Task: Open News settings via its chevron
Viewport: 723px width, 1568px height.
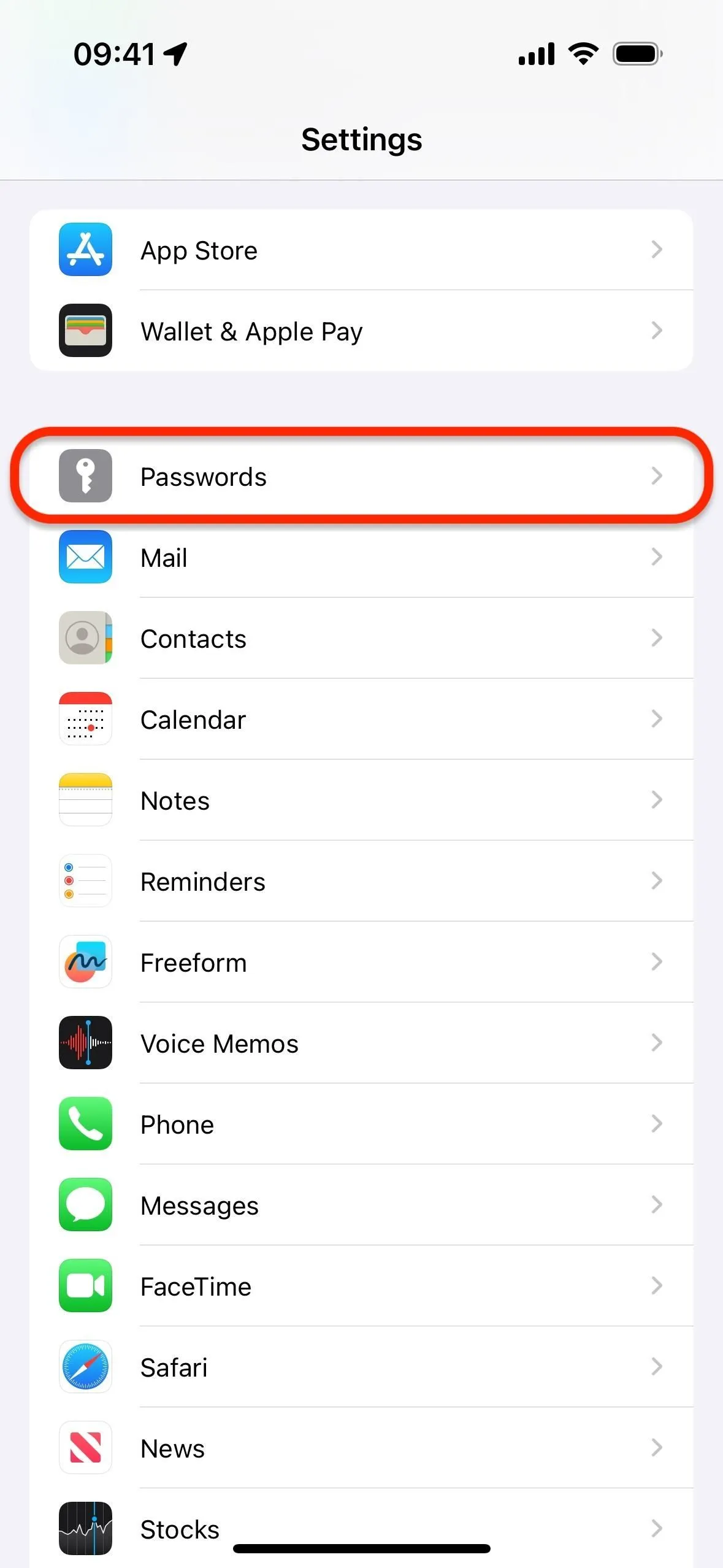Action: [x=657, y=1448]
